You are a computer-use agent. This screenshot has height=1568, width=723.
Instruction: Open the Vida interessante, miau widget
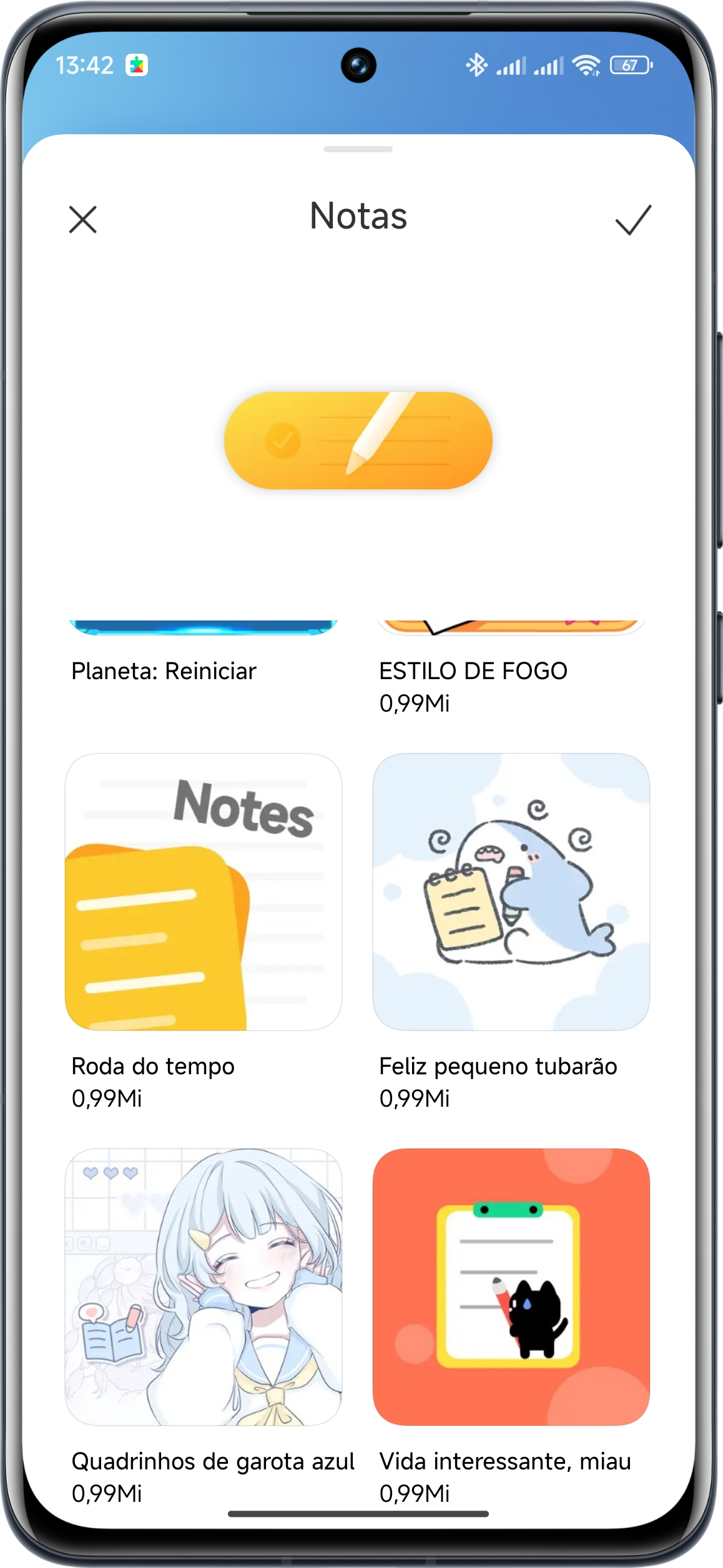pos(511,1287)
